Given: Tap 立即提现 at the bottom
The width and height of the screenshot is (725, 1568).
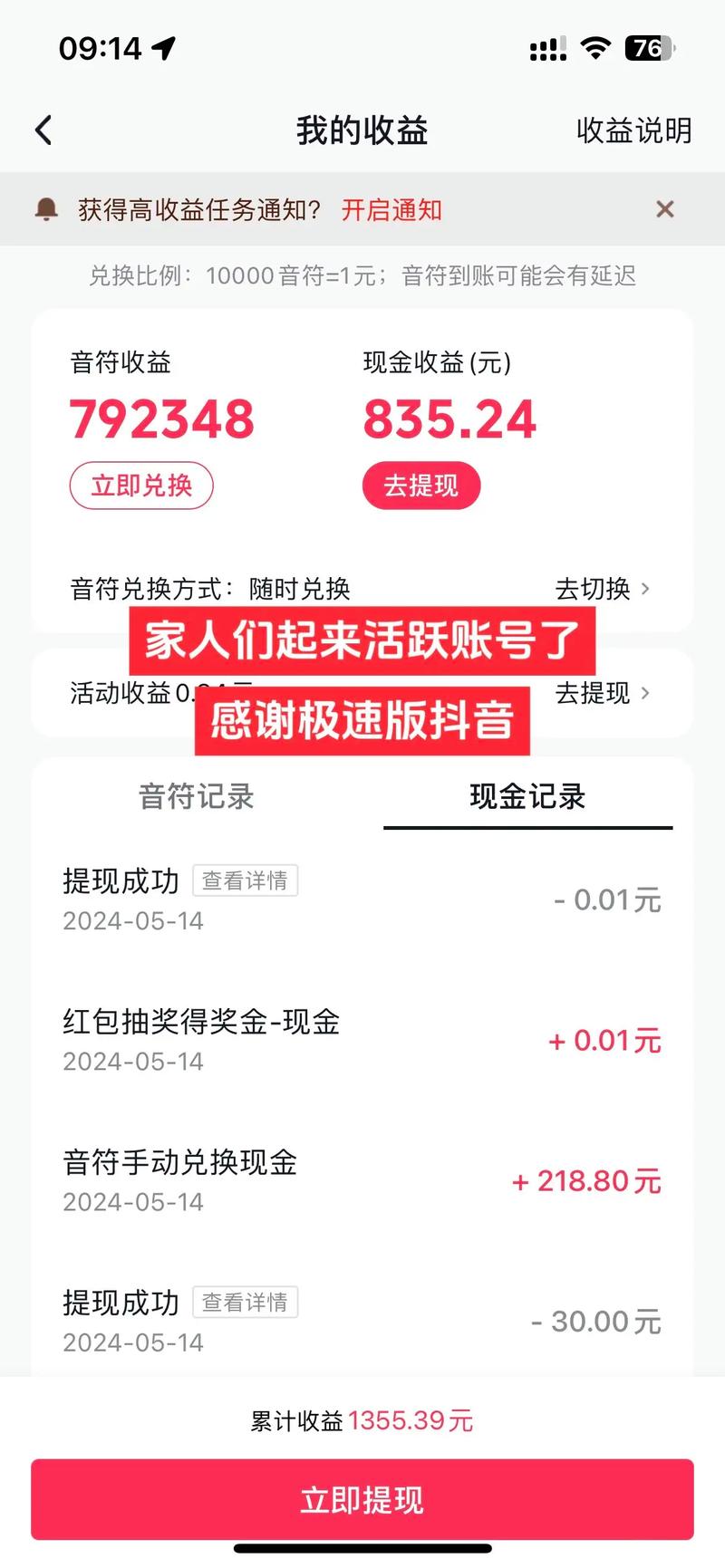Looking at the screenshot, I should pyautogui.click(x=362, y=1500).
